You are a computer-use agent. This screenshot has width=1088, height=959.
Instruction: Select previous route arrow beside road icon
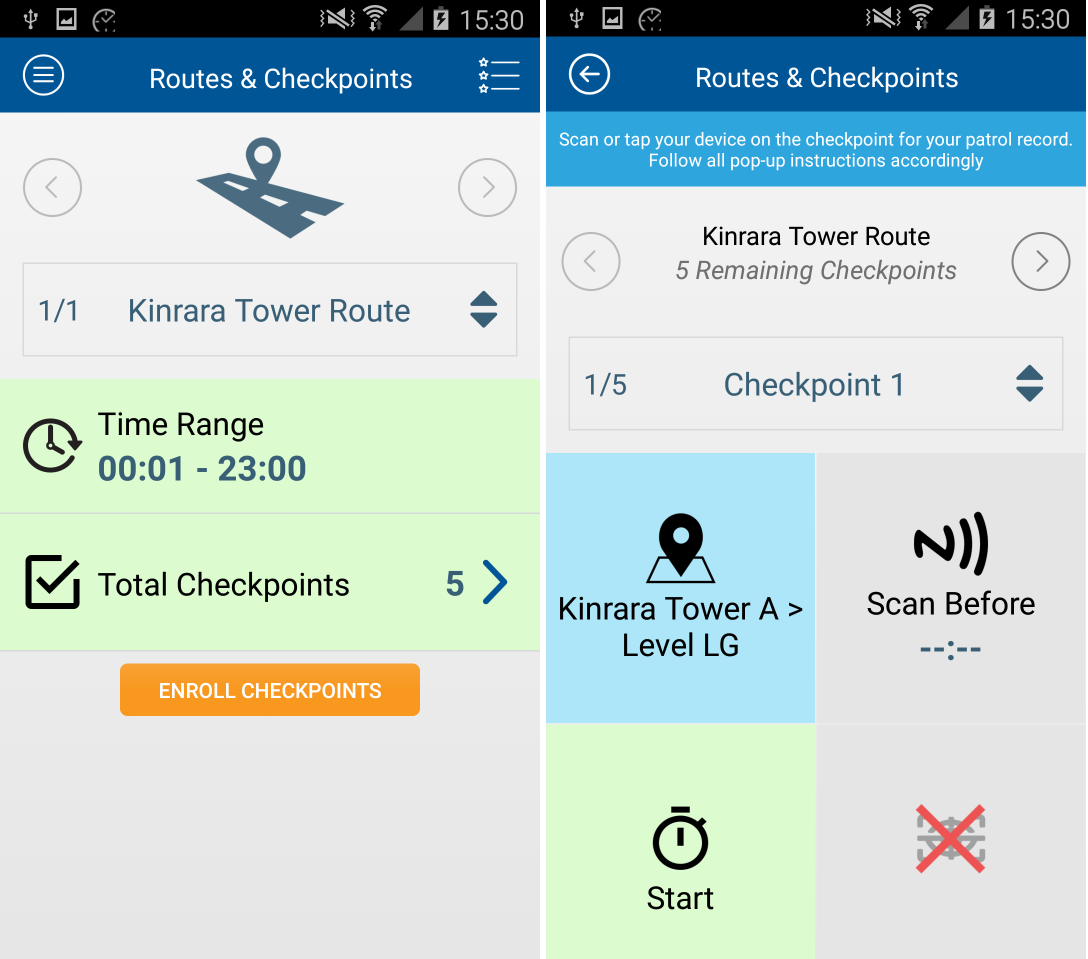tap(52, 187)
